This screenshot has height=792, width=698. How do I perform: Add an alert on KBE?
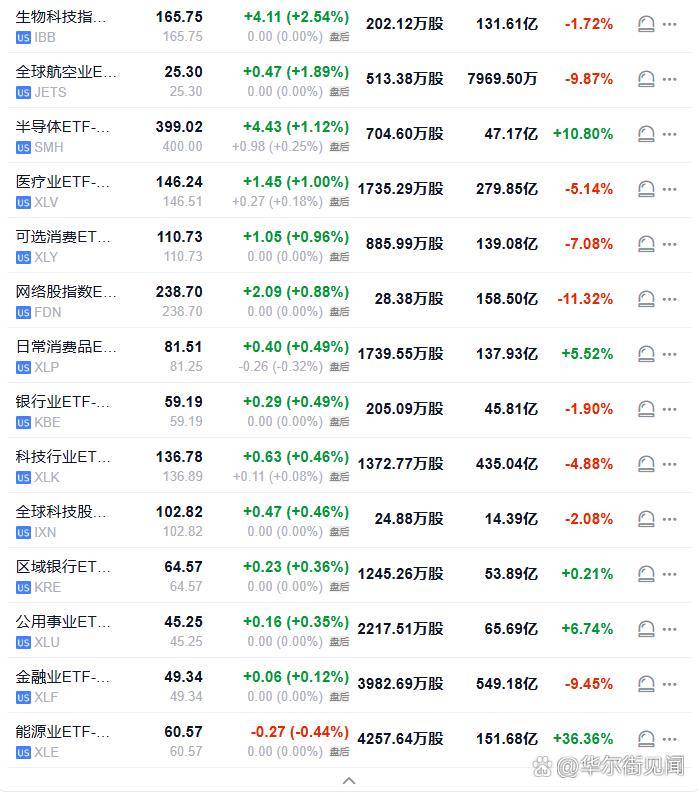(x=646, y=409)
